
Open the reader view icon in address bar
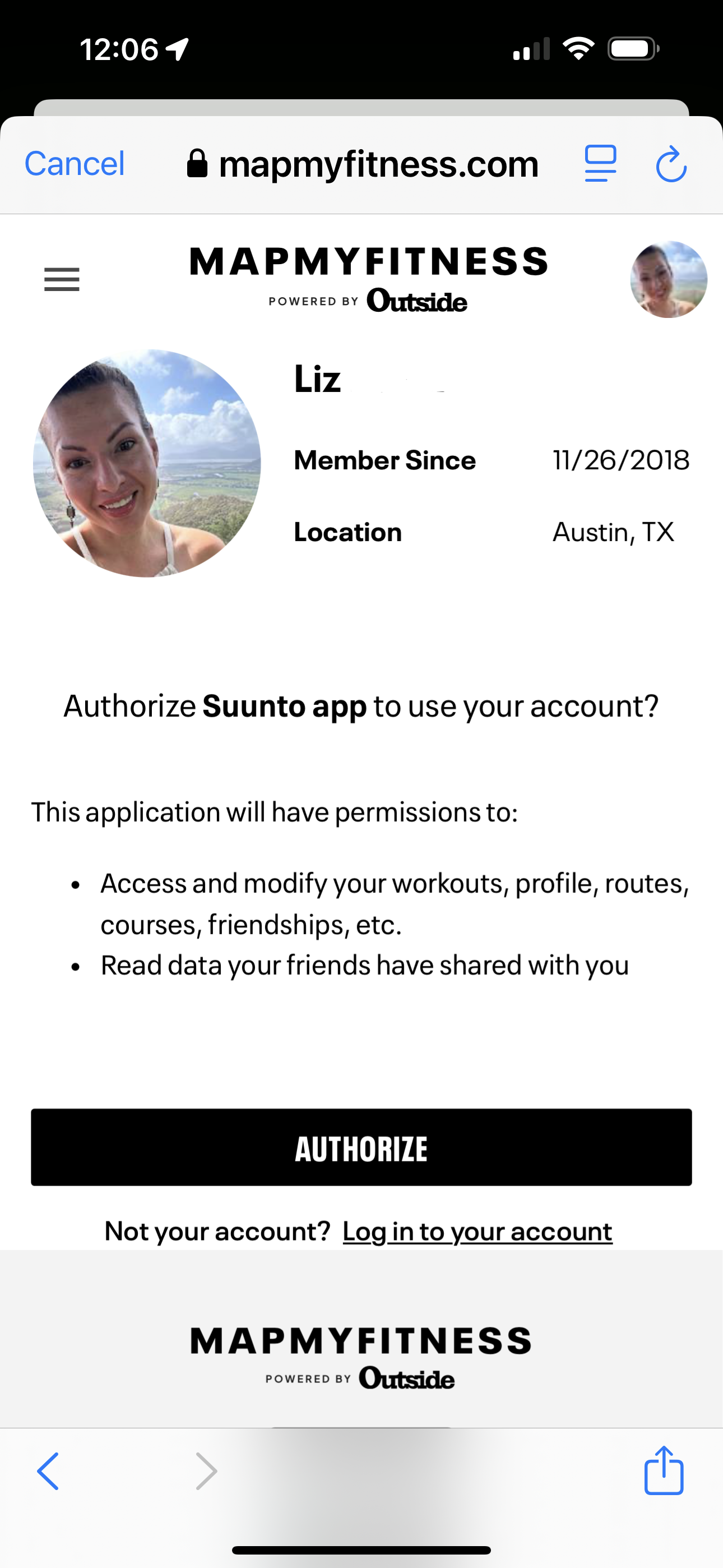tap(600, 164)
